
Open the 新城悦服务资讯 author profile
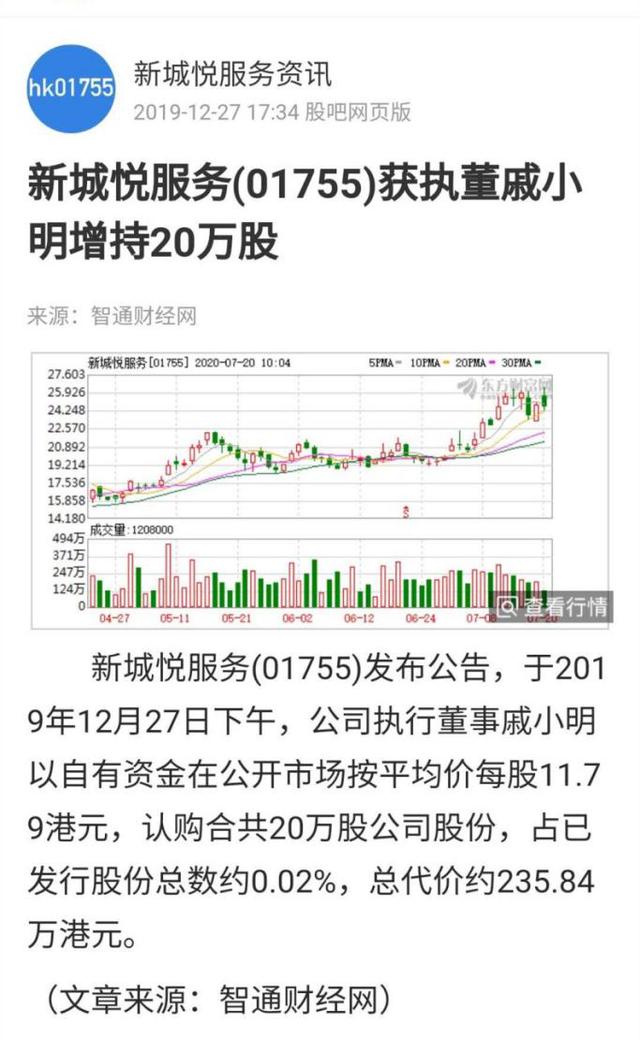(232, 74)
